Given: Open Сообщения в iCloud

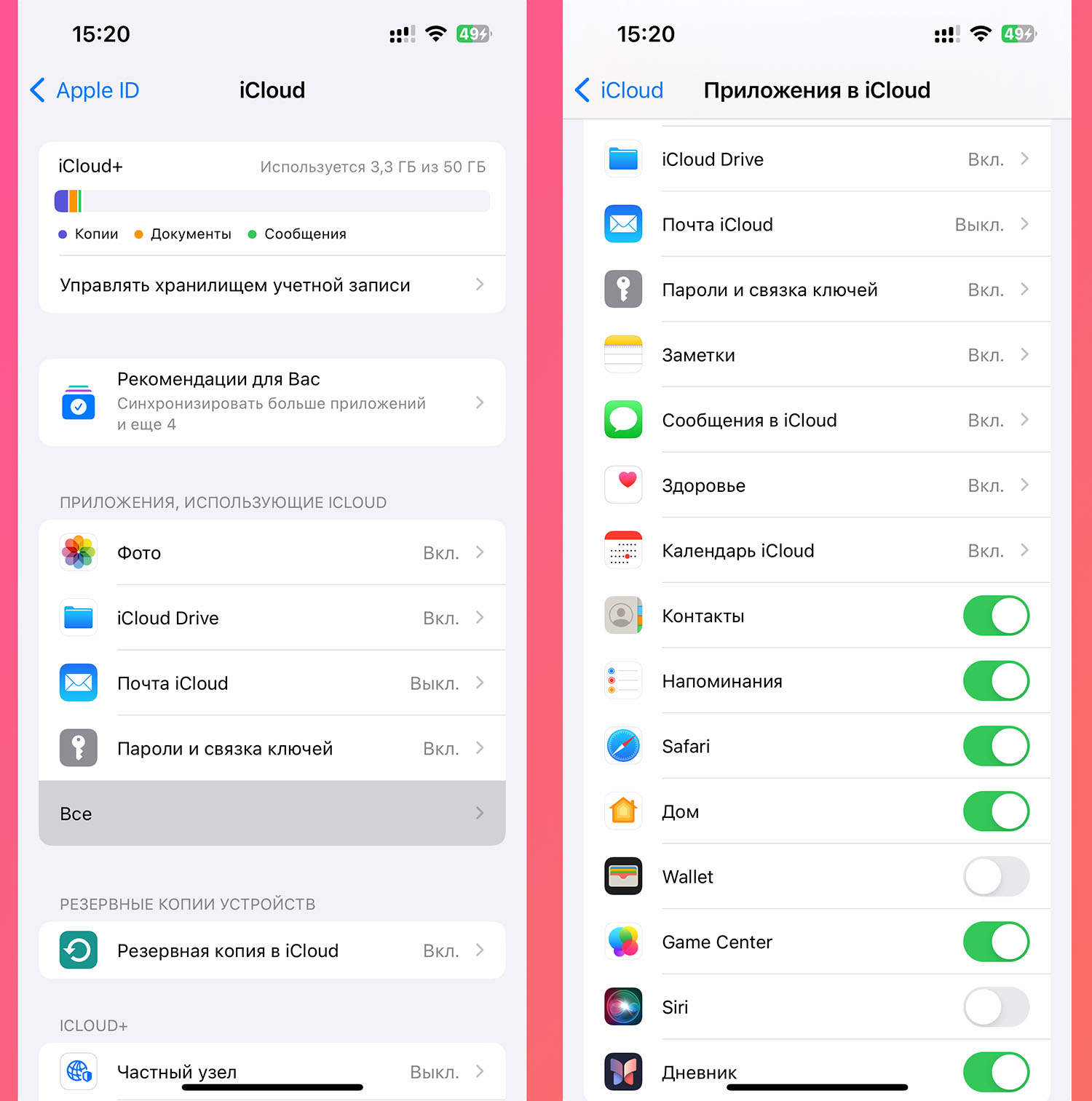Looking at the screenshot, I should [816, 420].
